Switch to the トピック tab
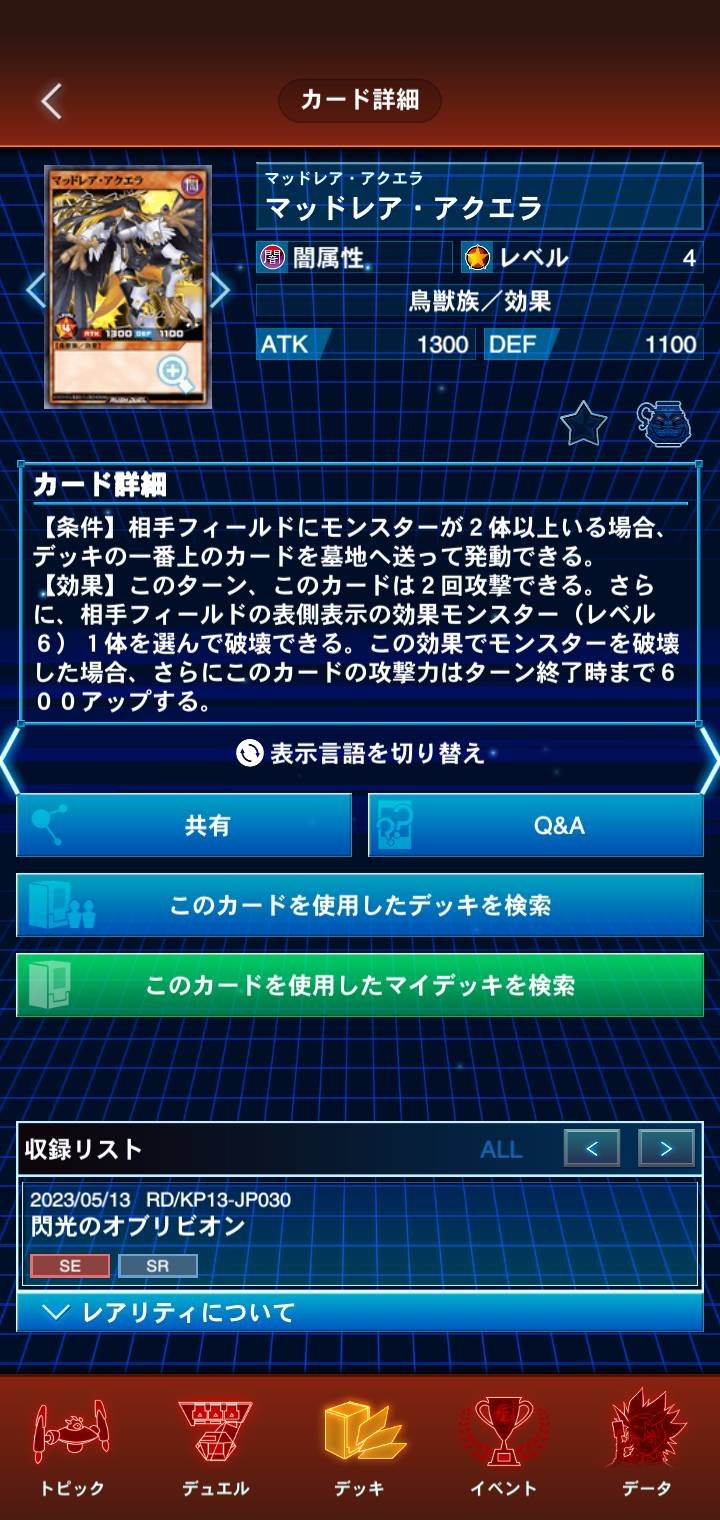This screenshot has width=720, height=1520. (x=72, y=1447)
